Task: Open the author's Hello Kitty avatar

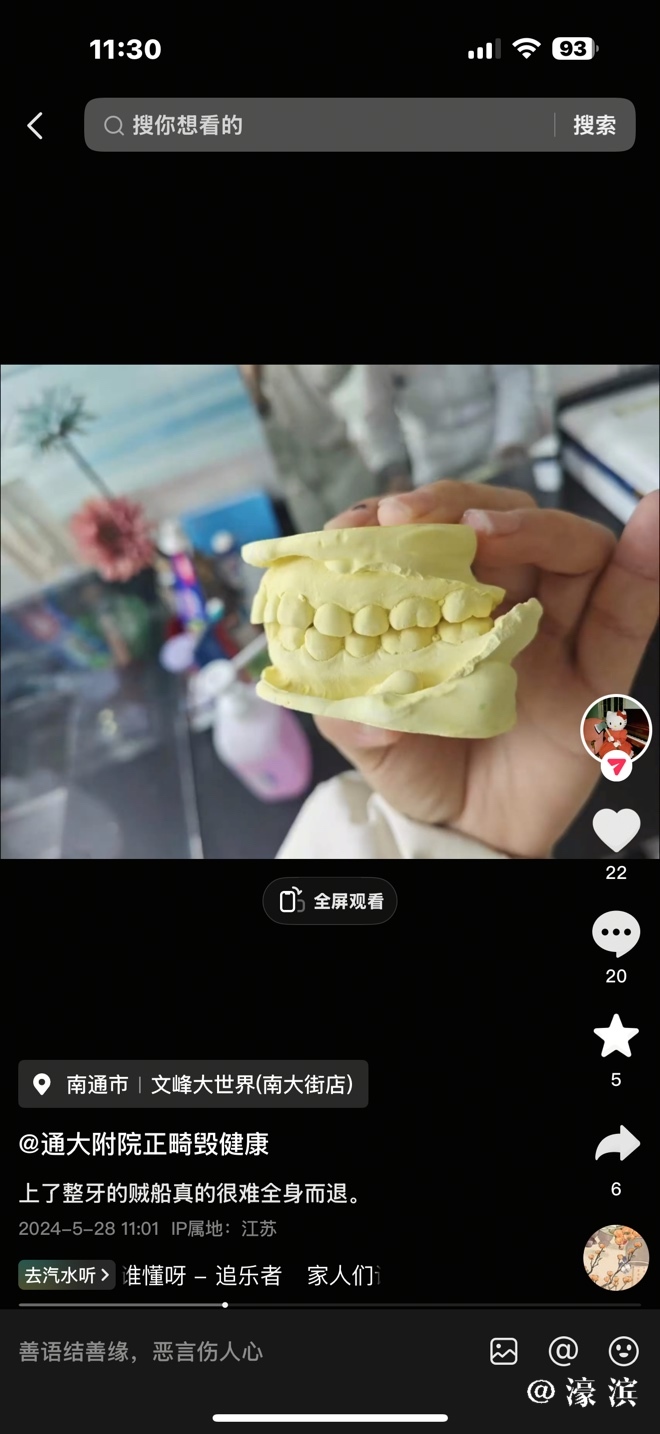Action: [x=616, y=728]
